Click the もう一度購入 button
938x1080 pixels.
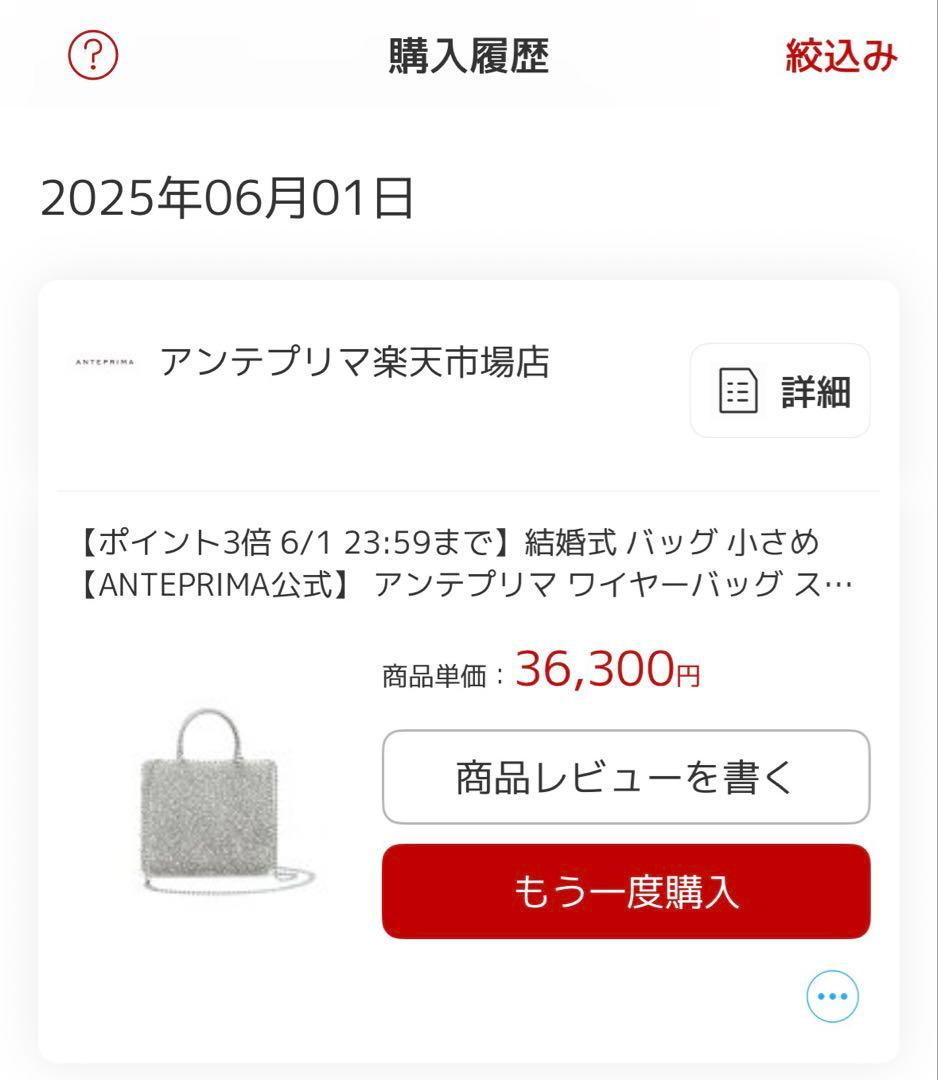coord(625,893)
